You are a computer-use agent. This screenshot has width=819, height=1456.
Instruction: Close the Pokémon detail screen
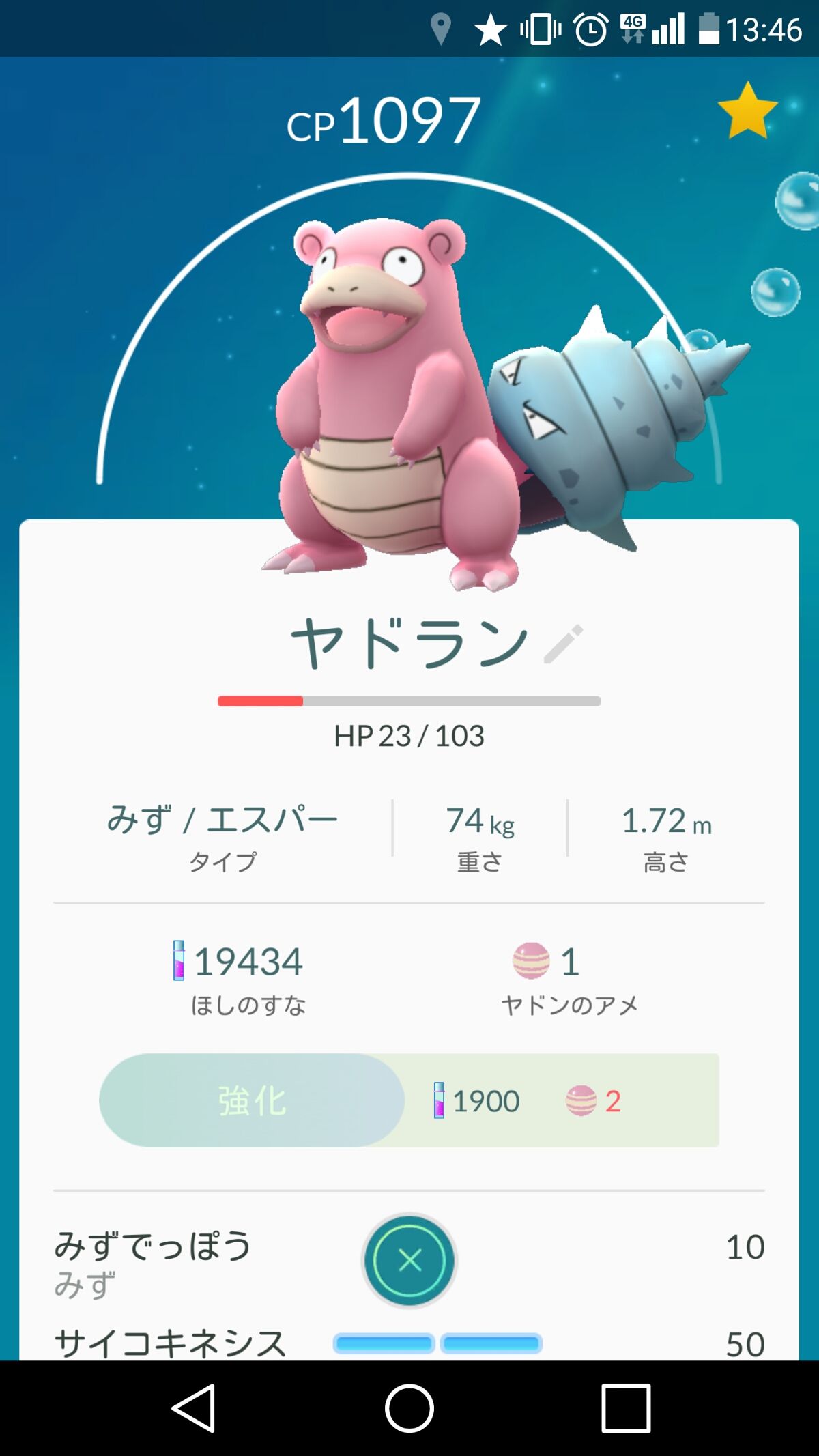coord(409,1260)
